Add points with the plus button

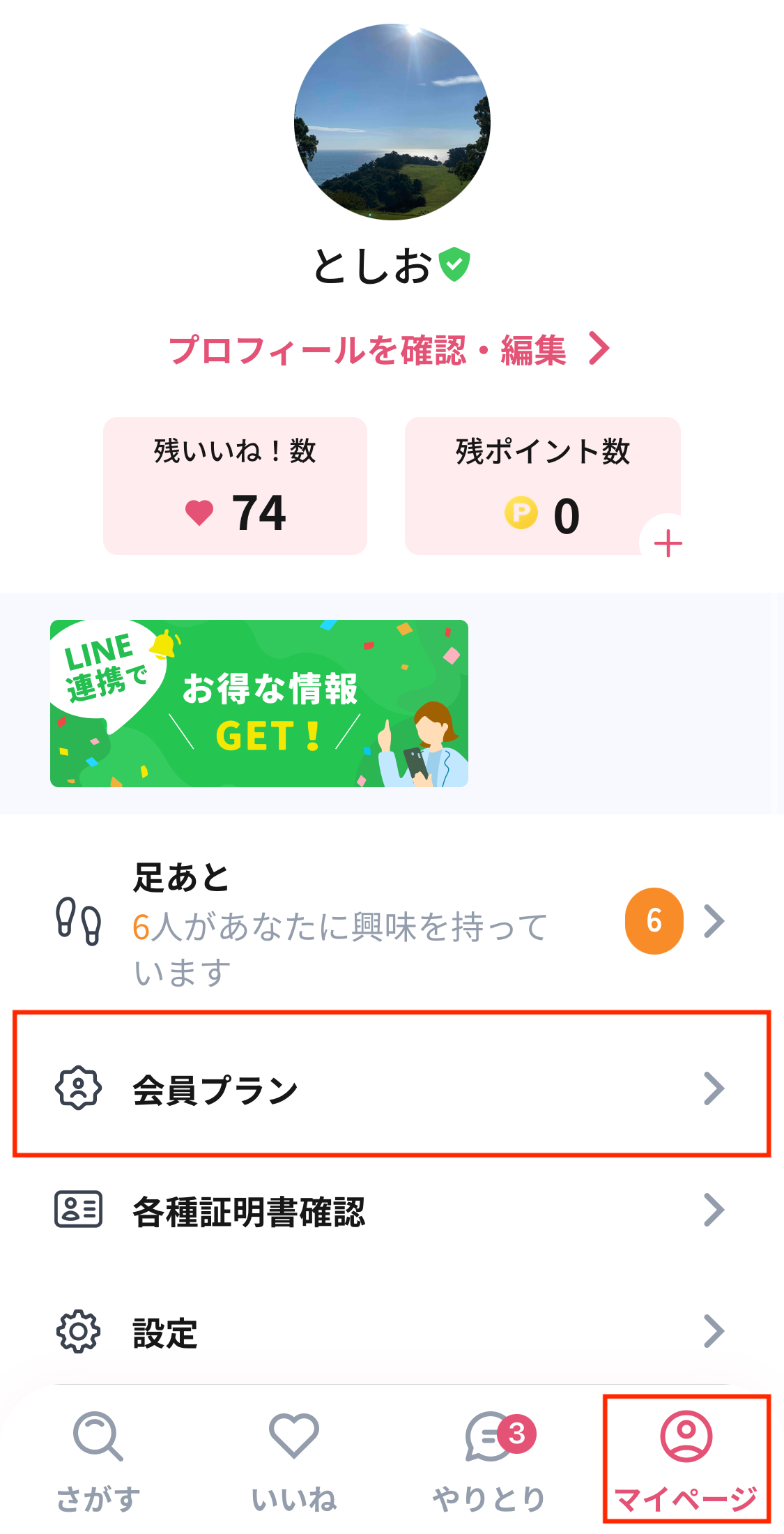(668, 543)
